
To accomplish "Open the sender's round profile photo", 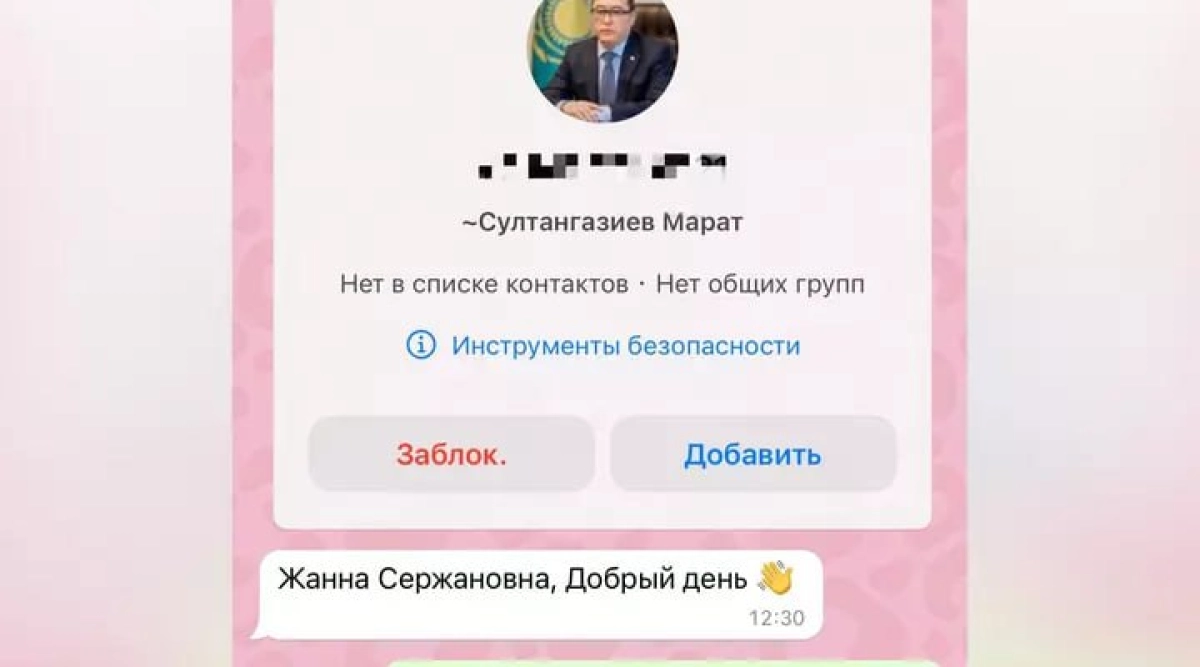I will 602,60.
